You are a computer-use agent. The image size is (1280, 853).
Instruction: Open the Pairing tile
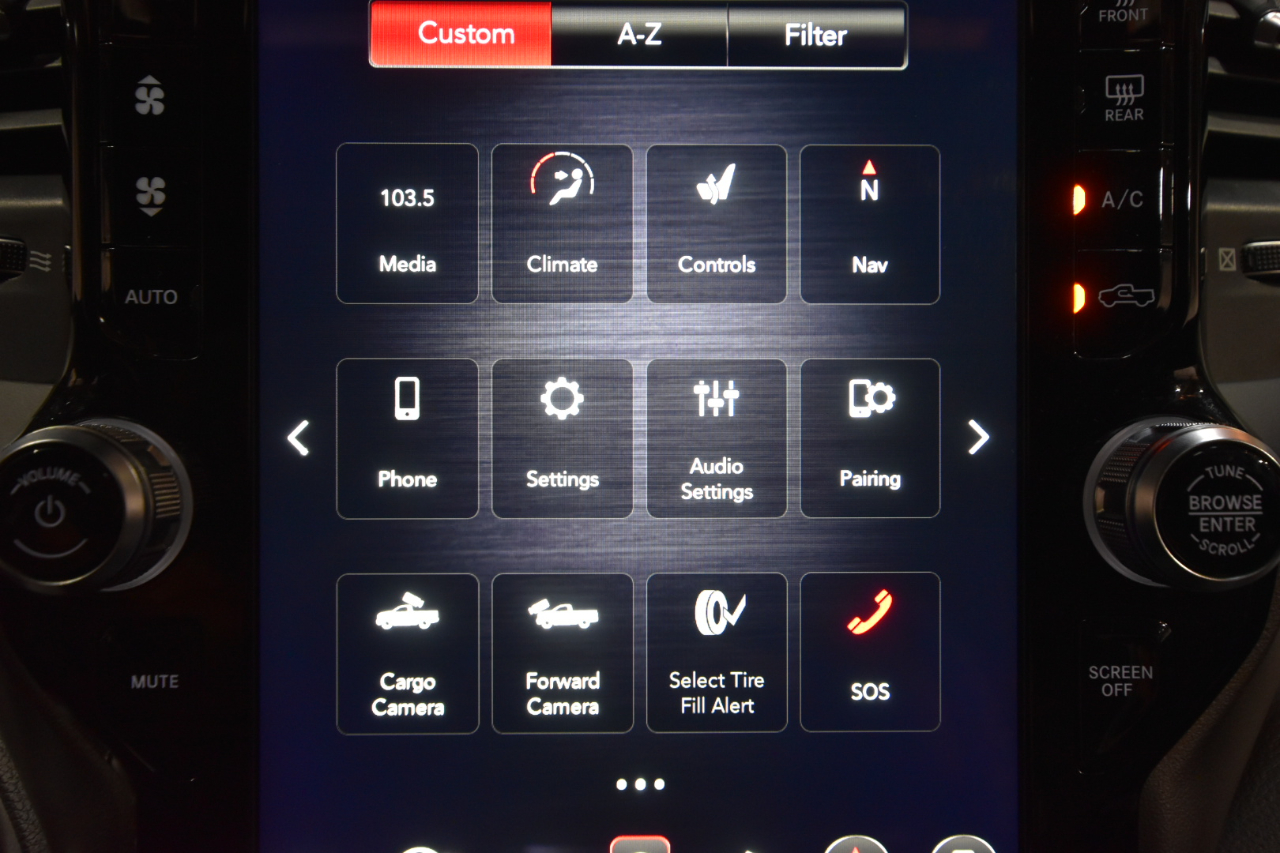(x=870, y=438)
